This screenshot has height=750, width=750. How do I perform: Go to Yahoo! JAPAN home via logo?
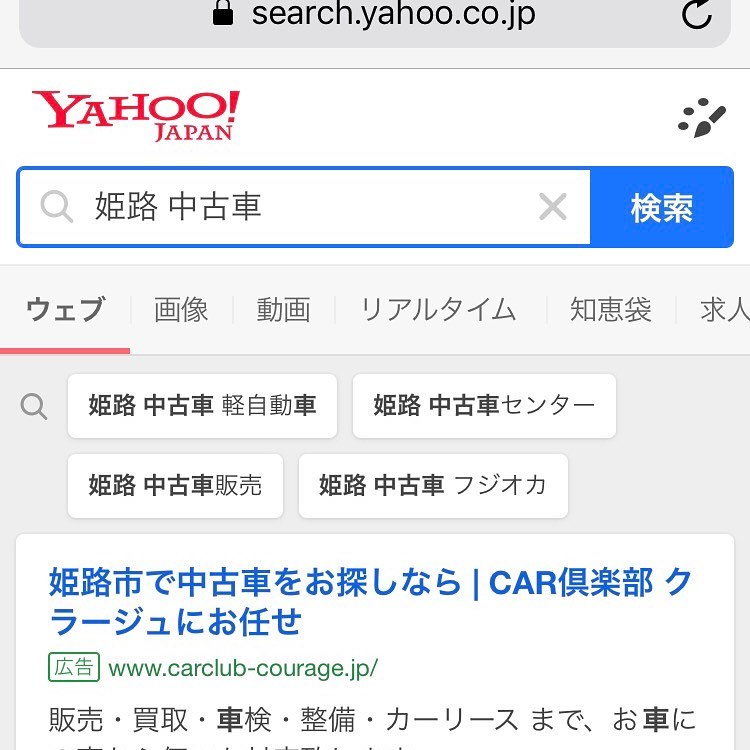coord(136,116)
